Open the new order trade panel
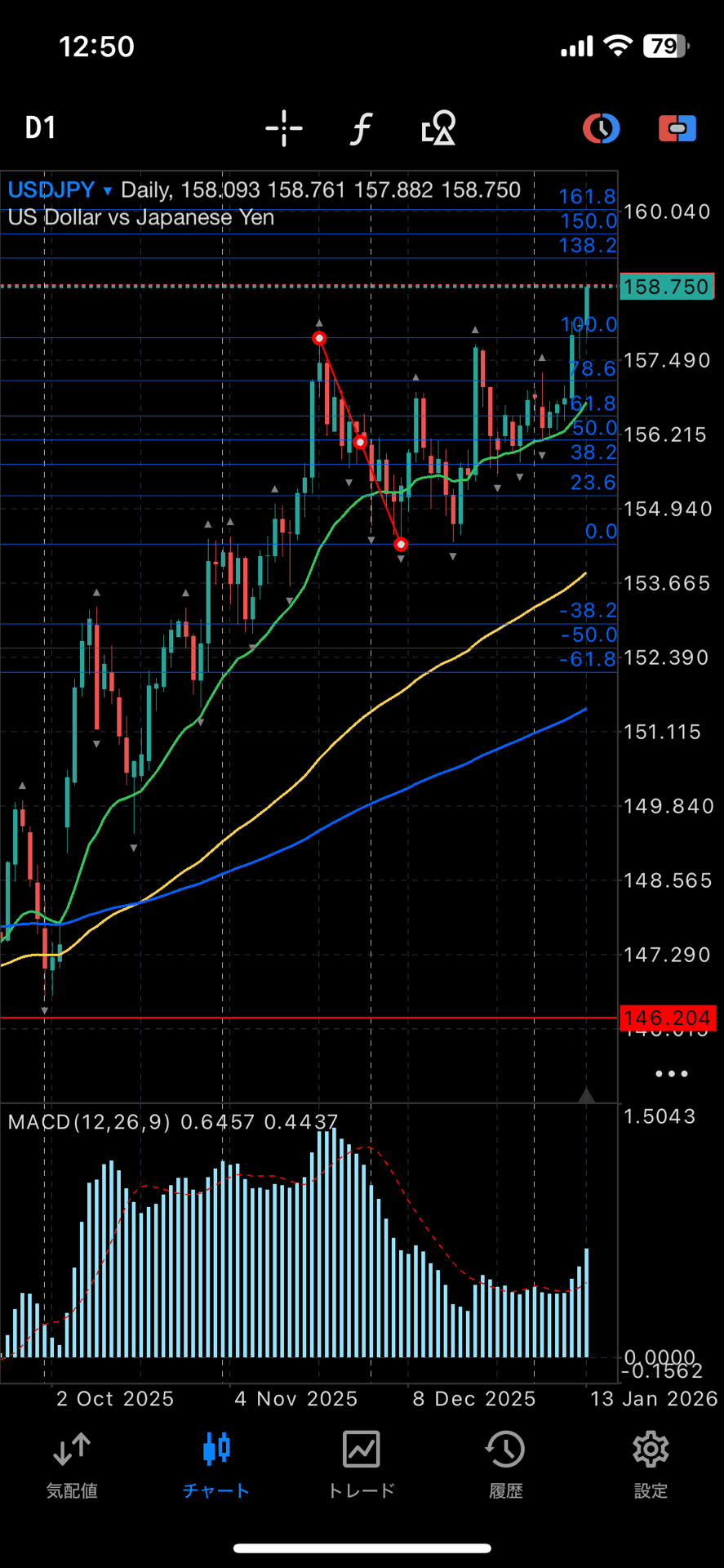This screenshot has width=724, height=1568. pyautogui.click(x=677, y=128)
